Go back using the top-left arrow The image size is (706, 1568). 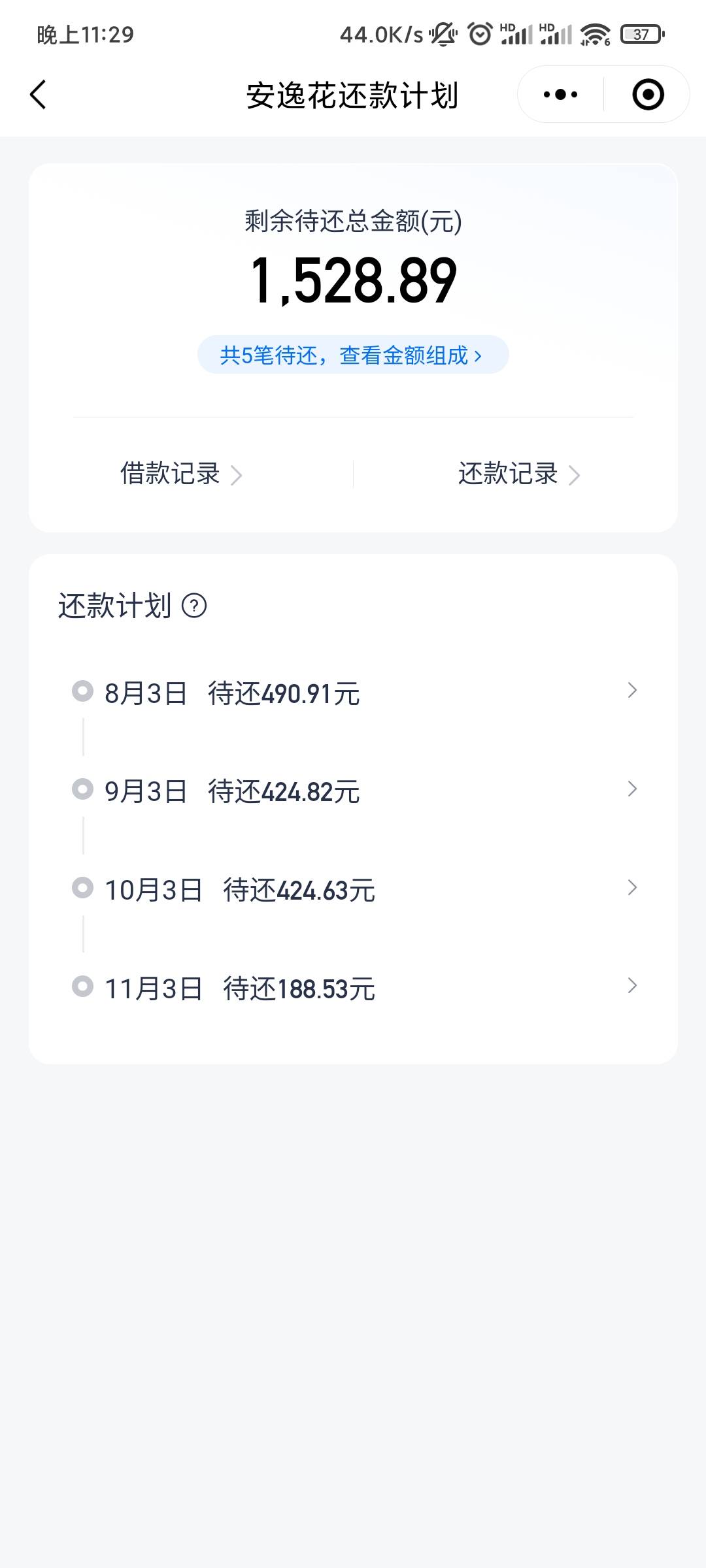click(x=39, y=95)
